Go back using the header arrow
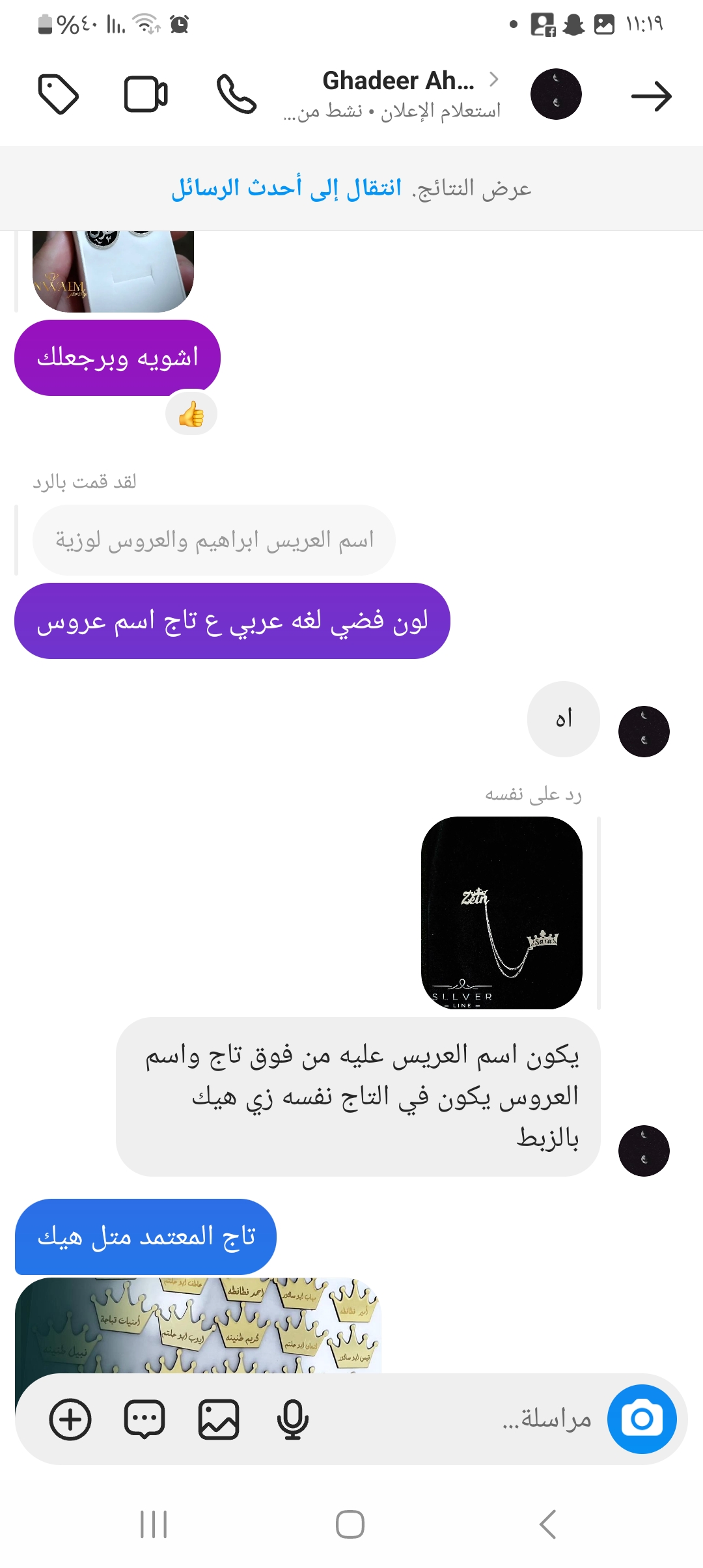The image size is (703, 1568). click(x=651, y=96)
